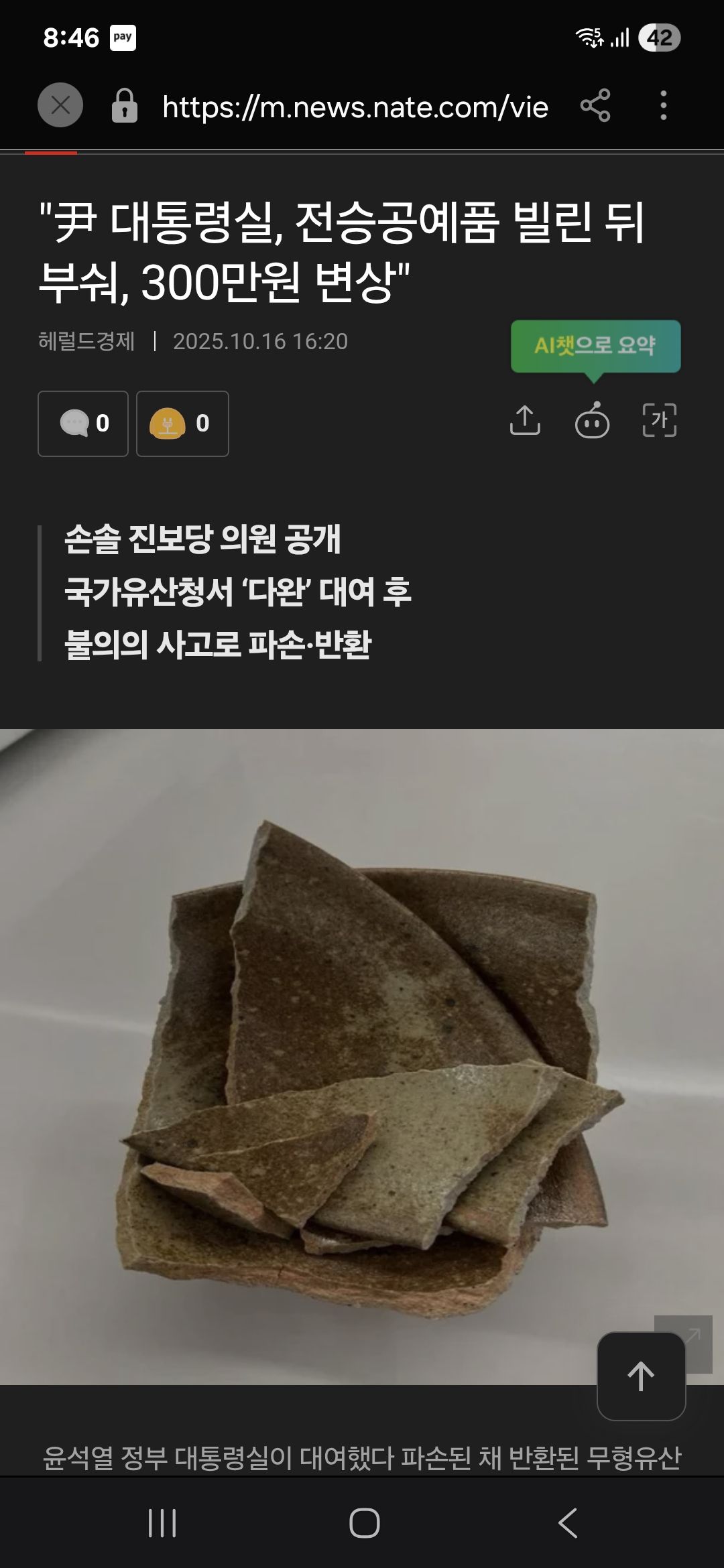The image size is (724, 1568).
Task: Tap the reaction button next to comments
Action: tap(182, 423)
